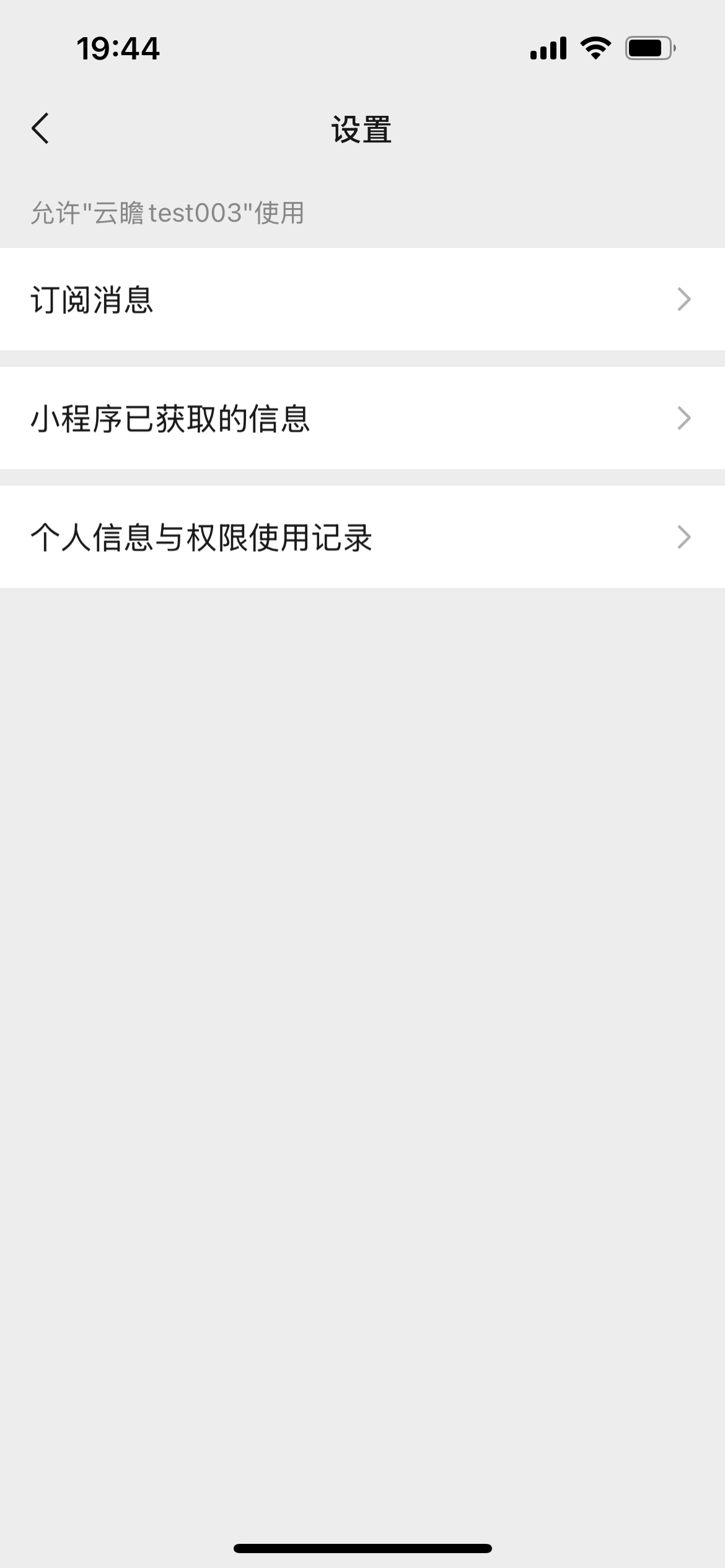Open the 订阅消息 settings row
The image size is (725, 1568).
pos(362,299)
